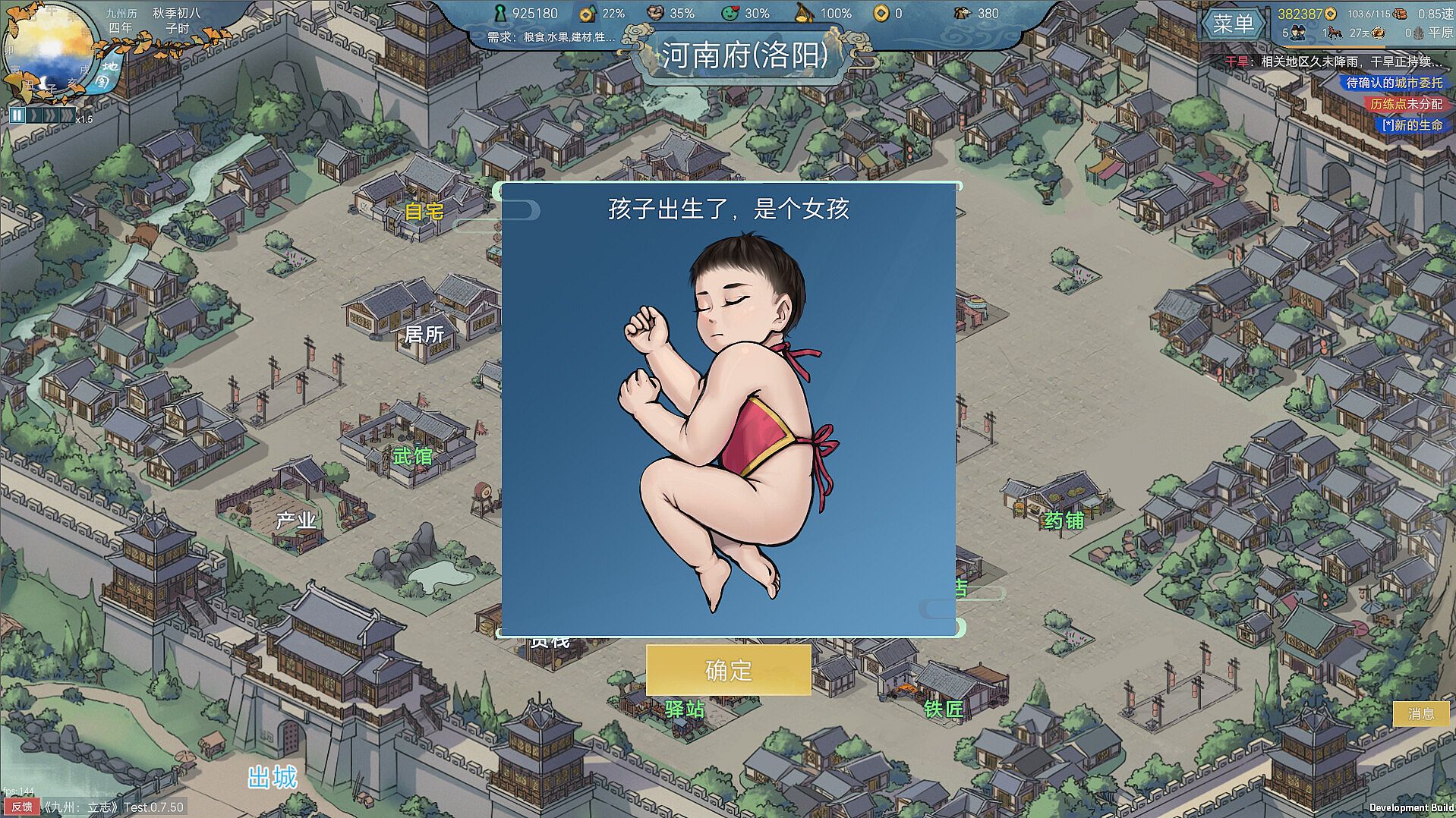Screen dimensions: 1456x818
Task: Enter the 自宅 home building
Action: 424,211
